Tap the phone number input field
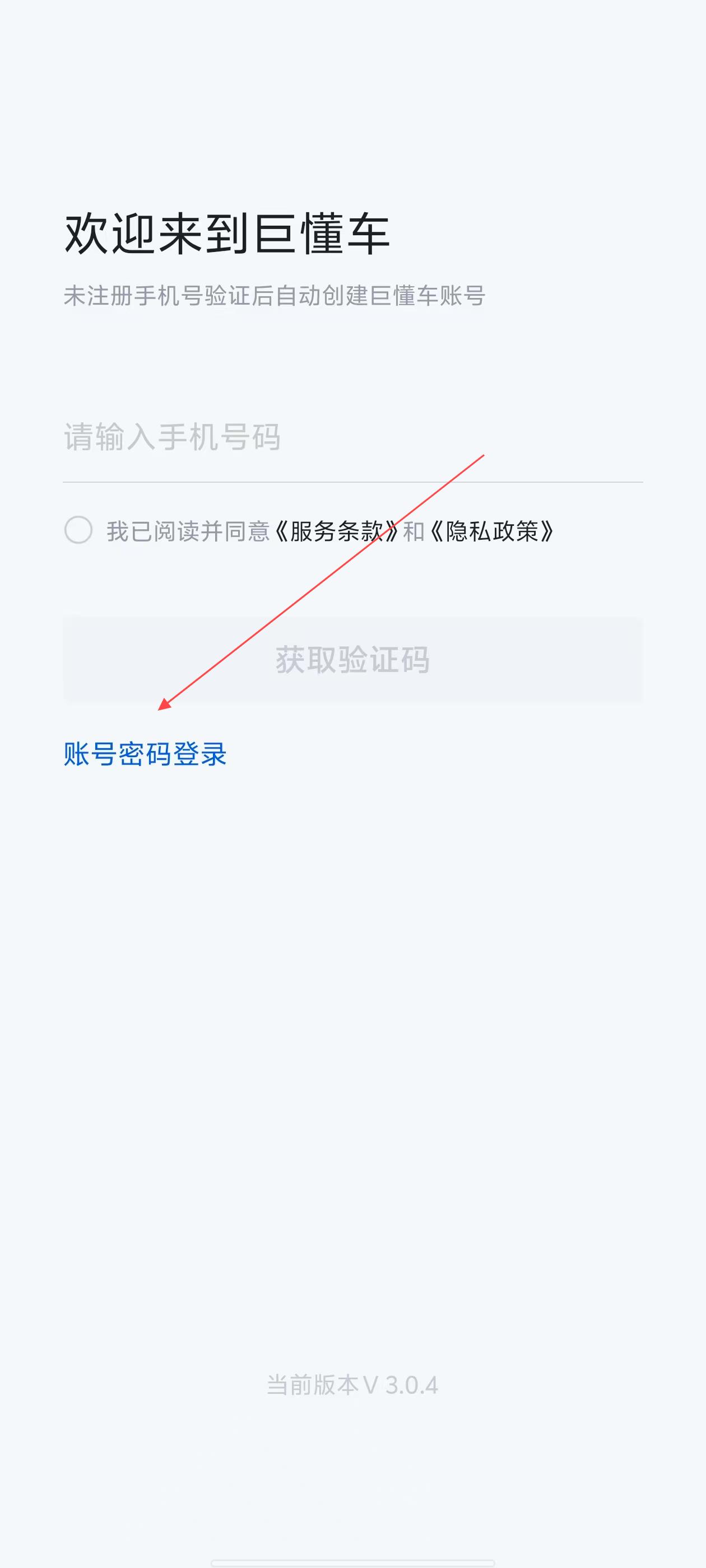706x1568 pixels. pos(352,437)
